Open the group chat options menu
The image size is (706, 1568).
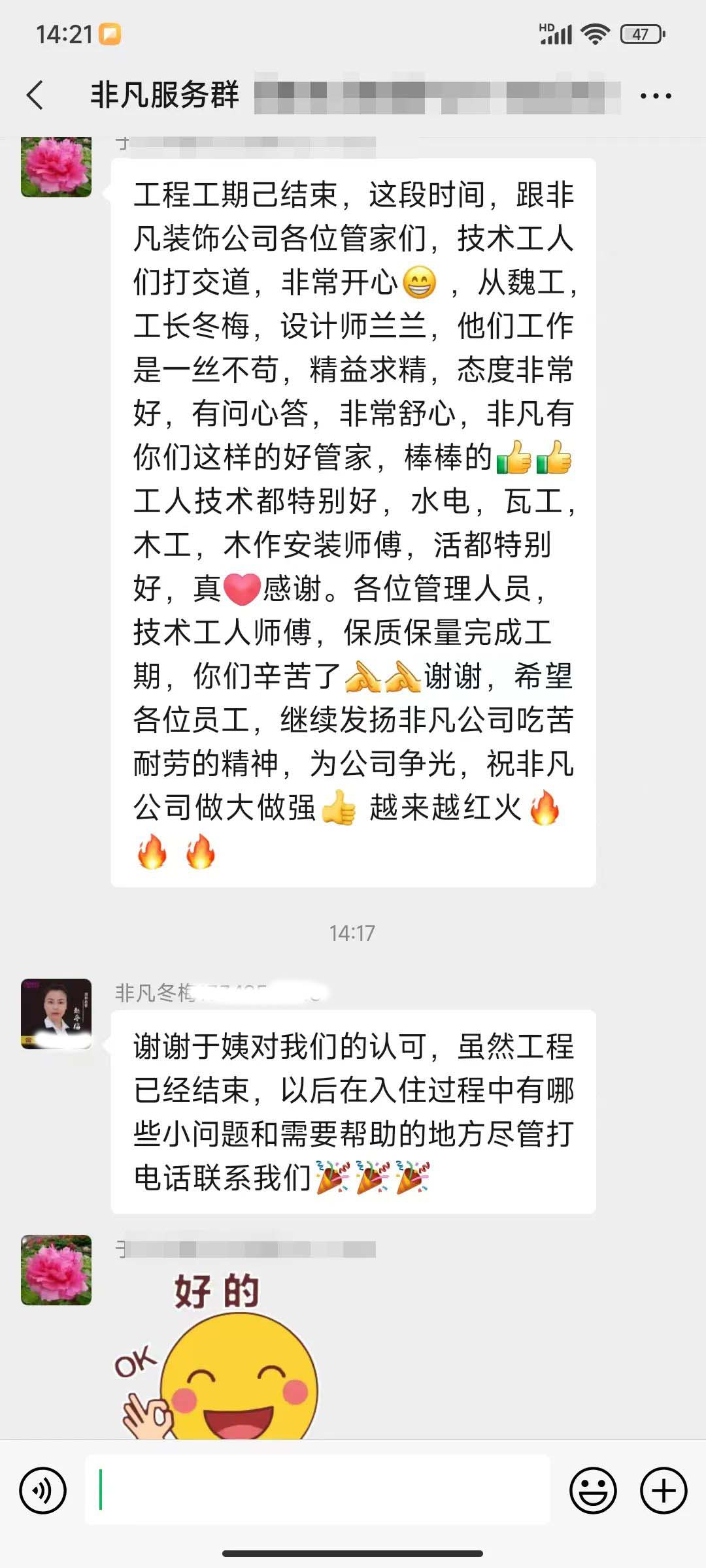[655, 96]
